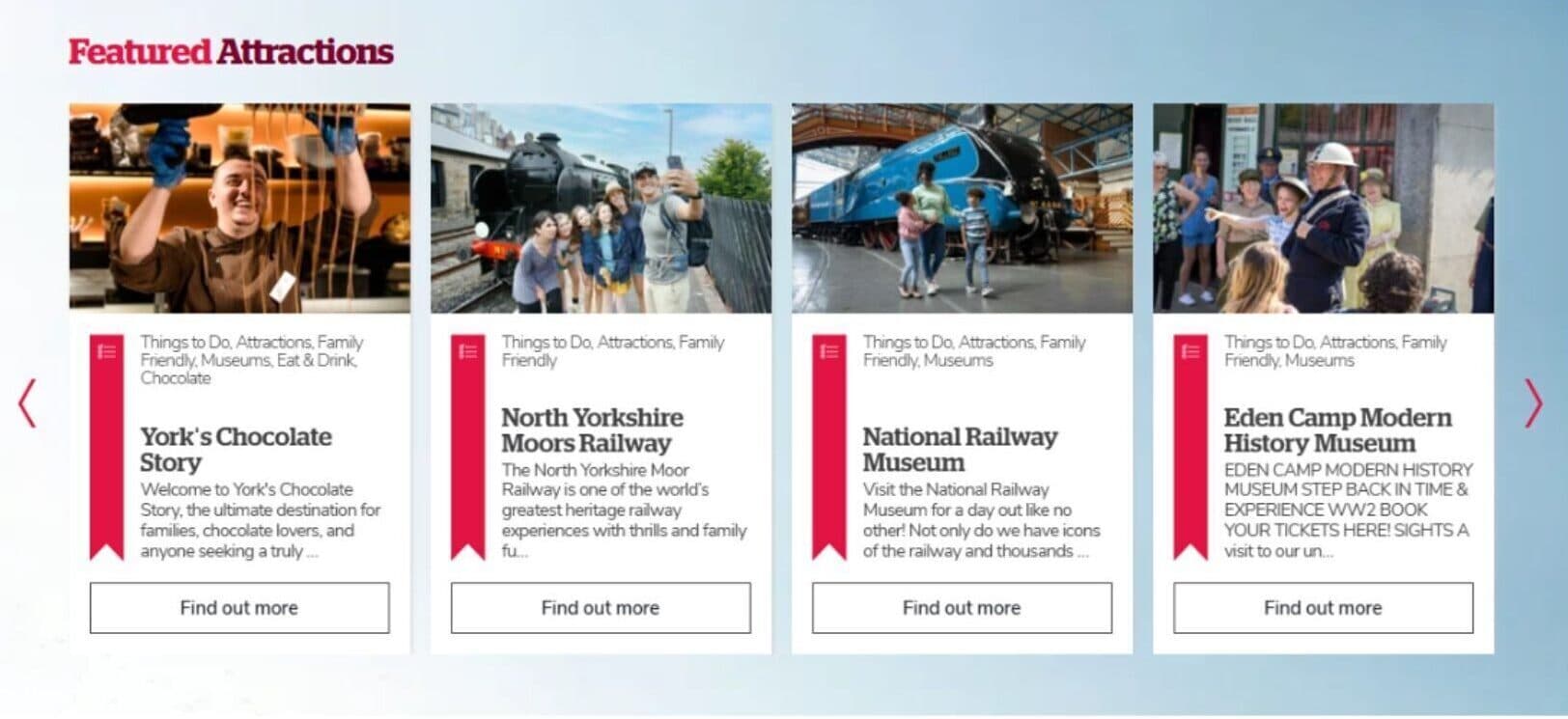
Task: Open National Railway Museum photo
Action: (x=962, y=208)
